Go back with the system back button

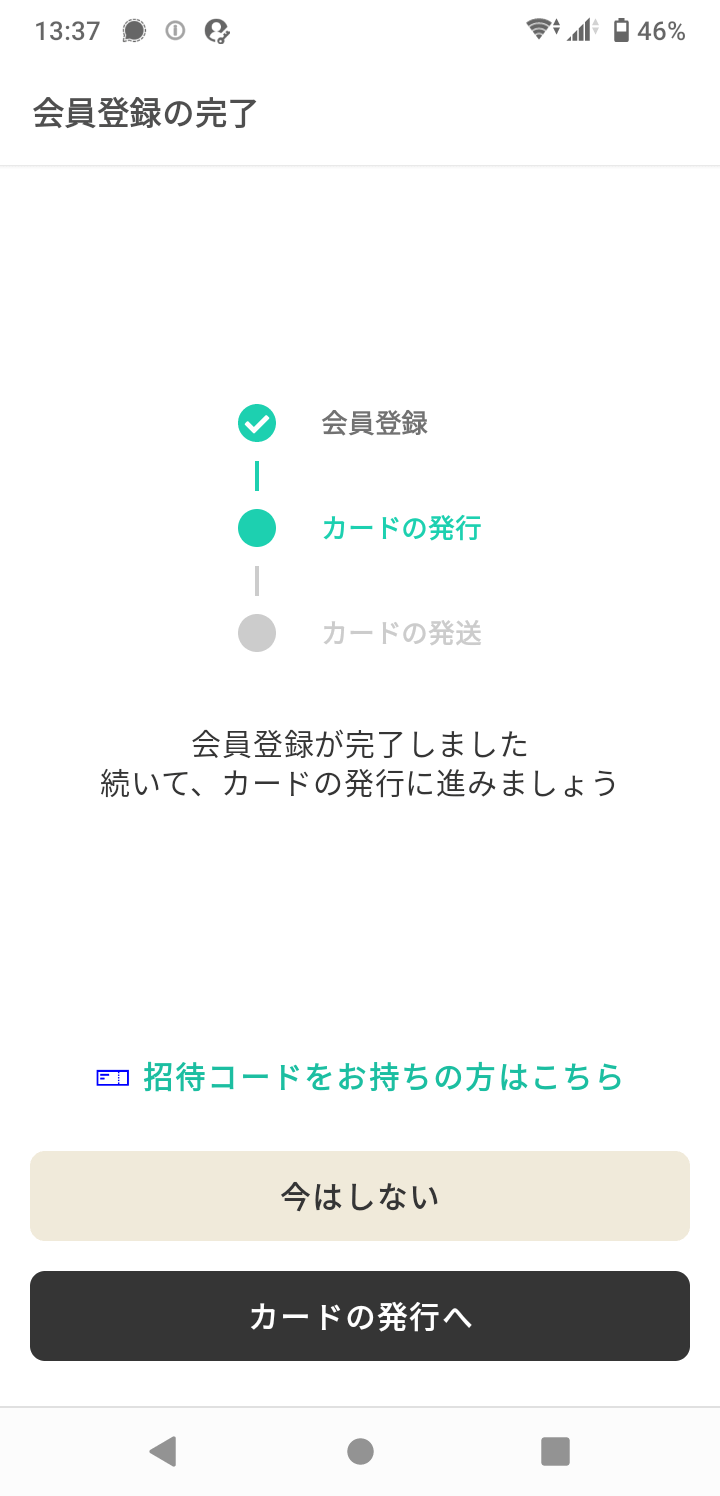point(162,1451)
